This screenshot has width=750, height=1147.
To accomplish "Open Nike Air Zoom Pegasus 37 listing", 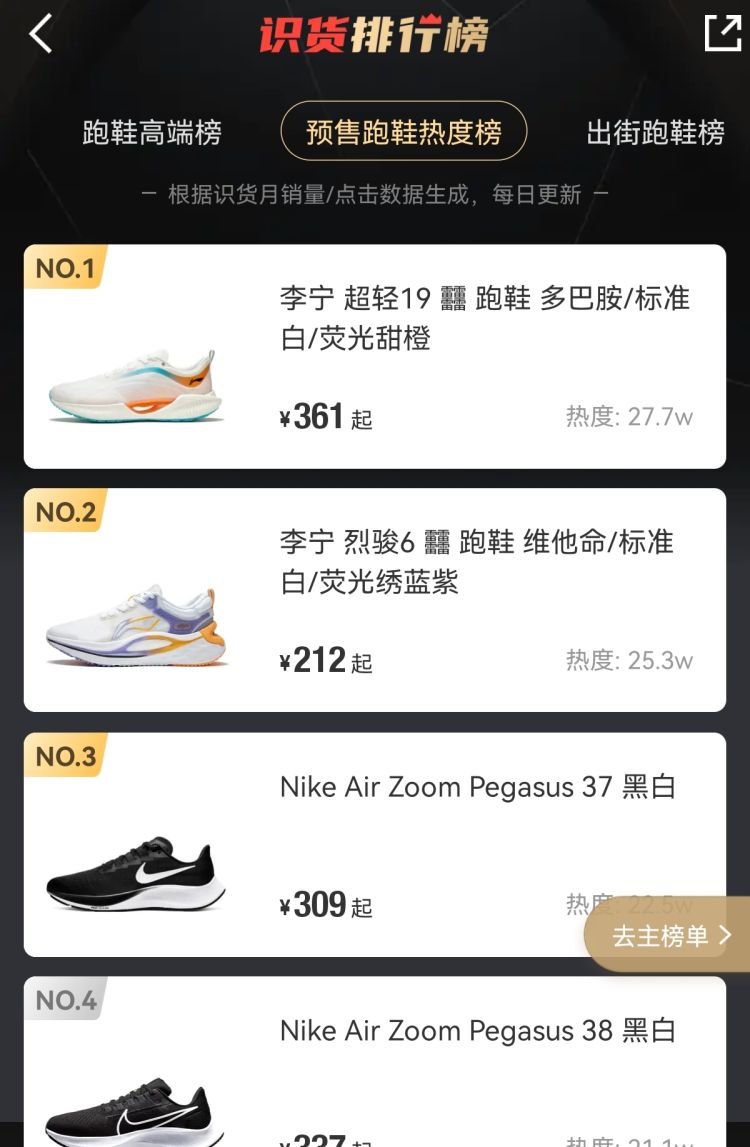I will 478,787.
